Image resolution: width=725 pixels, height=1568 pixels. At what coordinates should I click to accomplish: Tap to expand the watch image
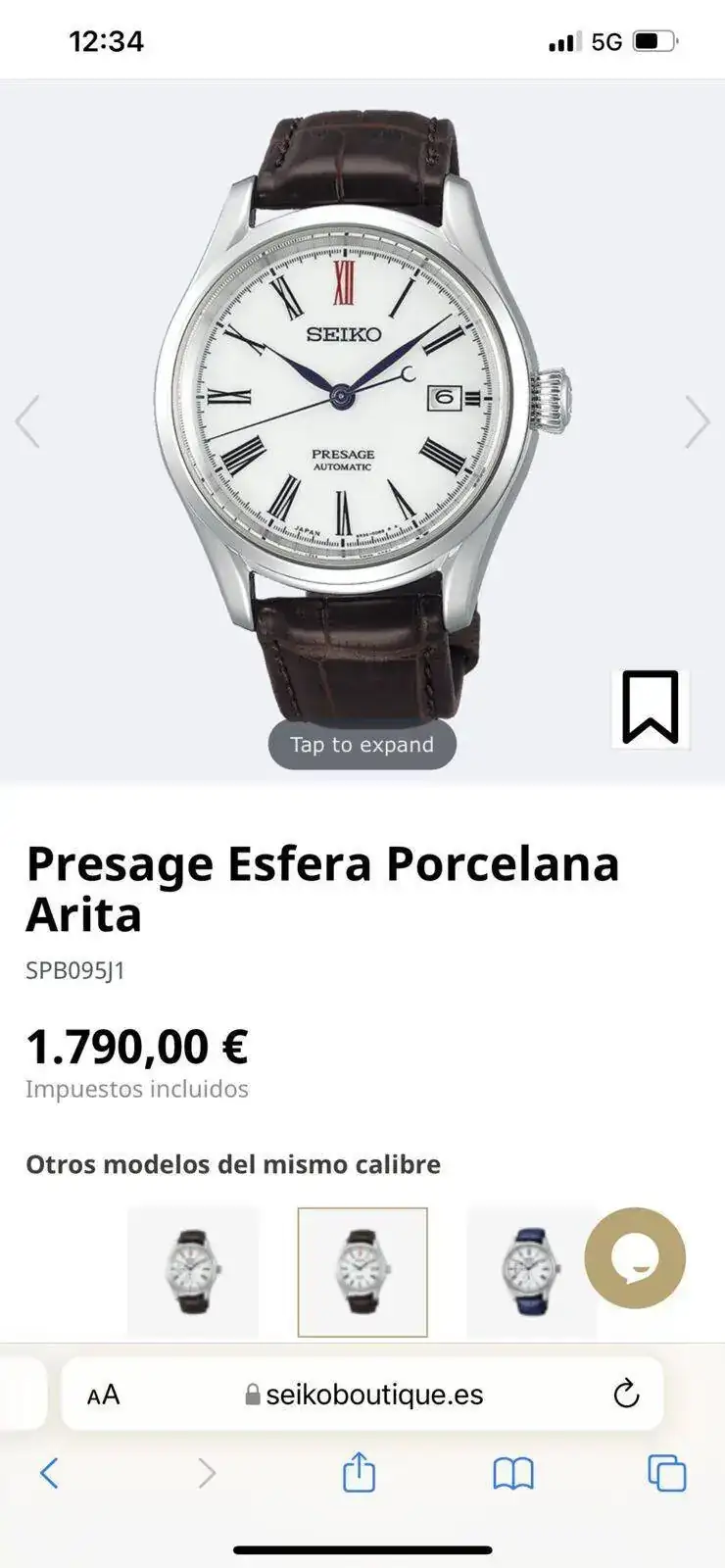coord(362,745)
